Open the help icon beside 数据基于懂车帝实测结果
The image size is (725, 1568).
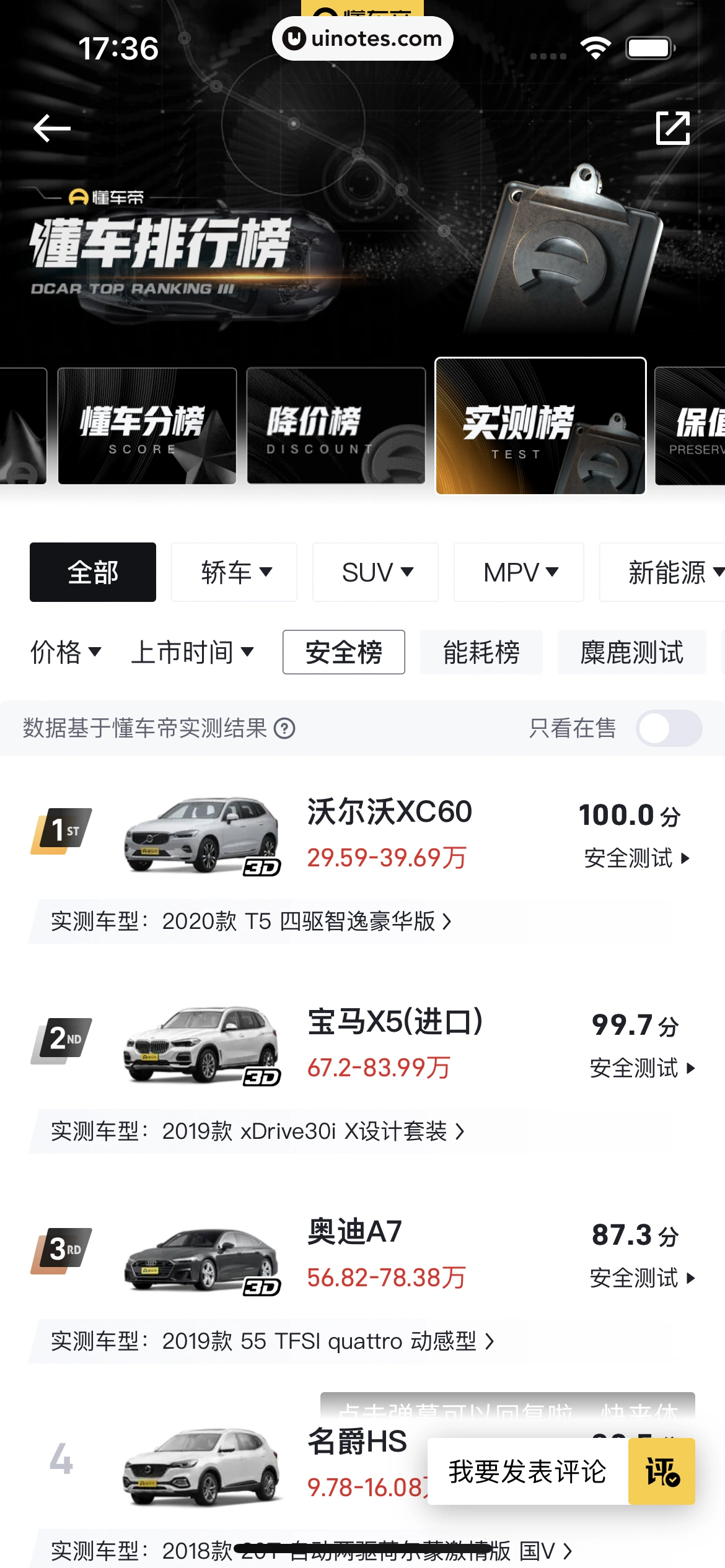pyautogui.click(x=284, y=728)
